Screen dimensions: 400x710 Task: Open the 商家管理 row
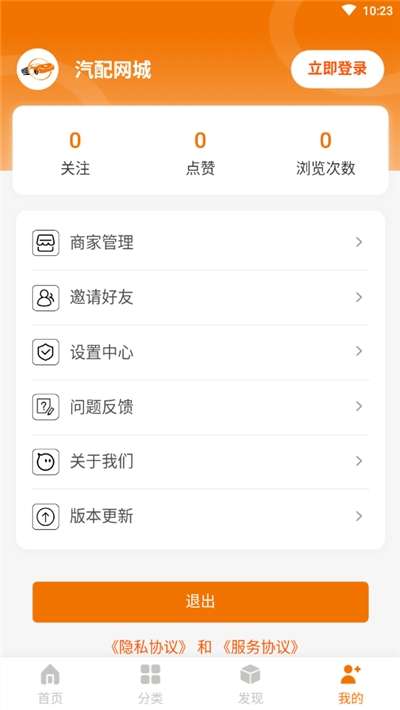(200, 243)
